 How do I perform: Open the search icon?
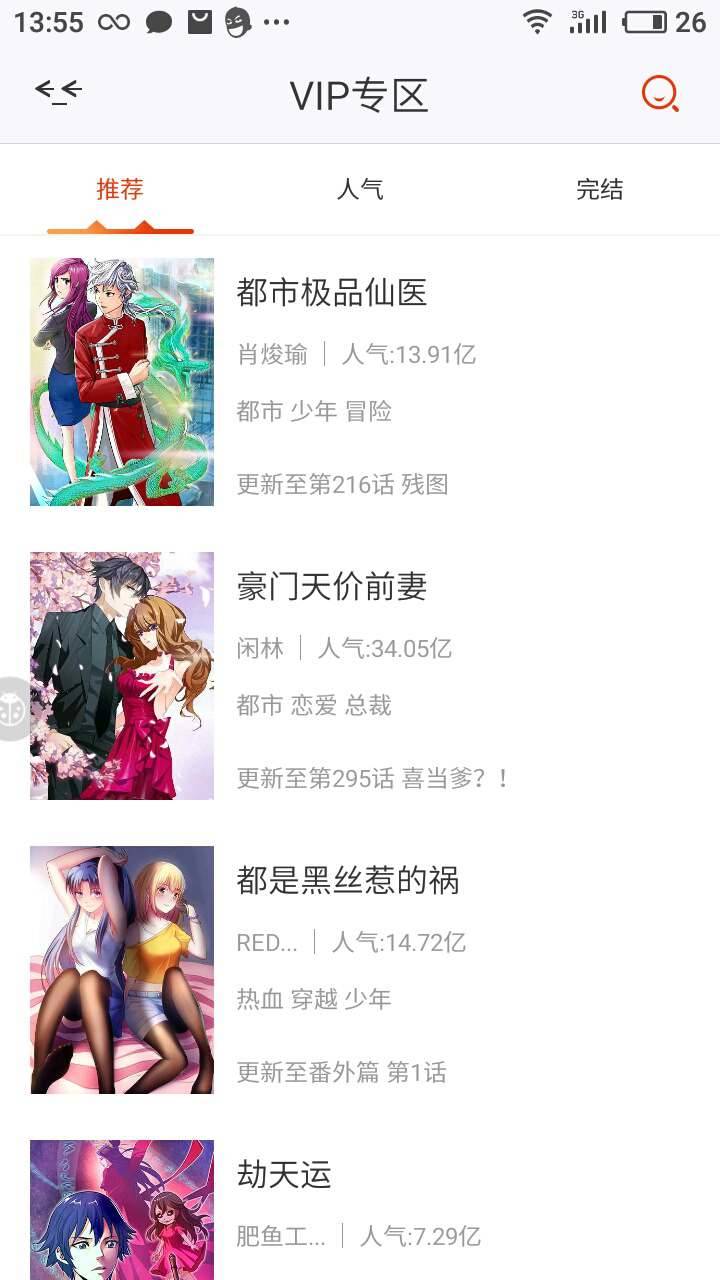point(660,94)
